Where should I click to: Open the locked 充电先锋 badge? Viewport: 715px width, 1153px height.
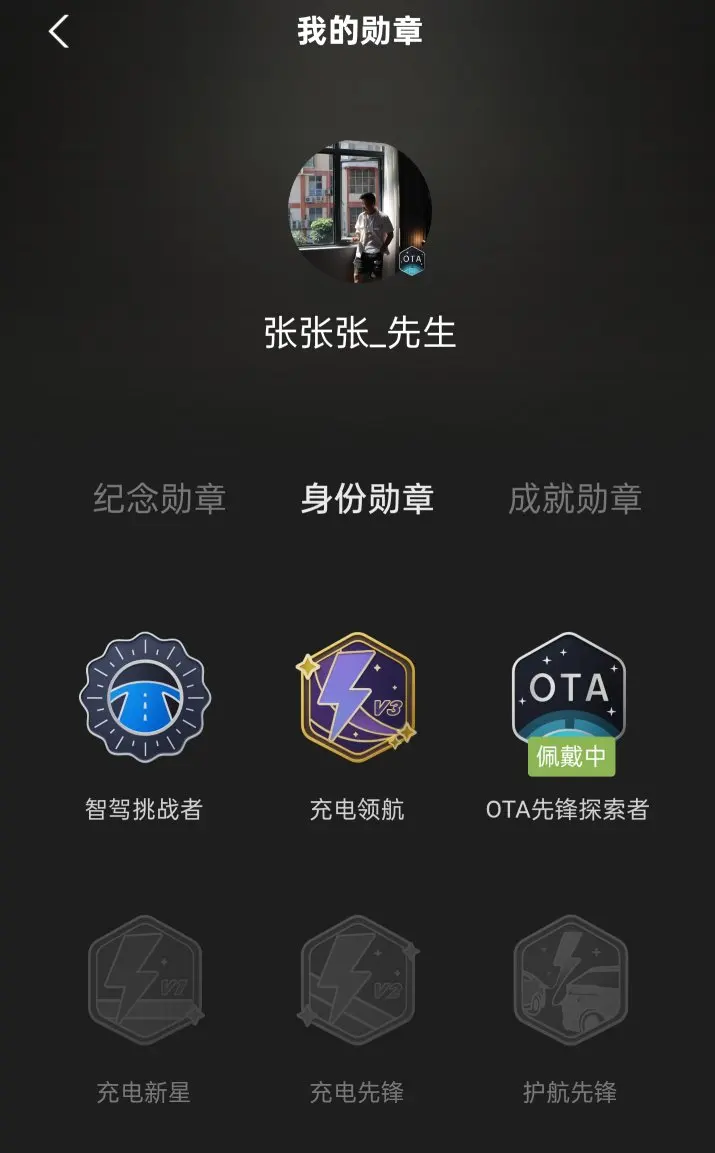(x=358, y=979)
